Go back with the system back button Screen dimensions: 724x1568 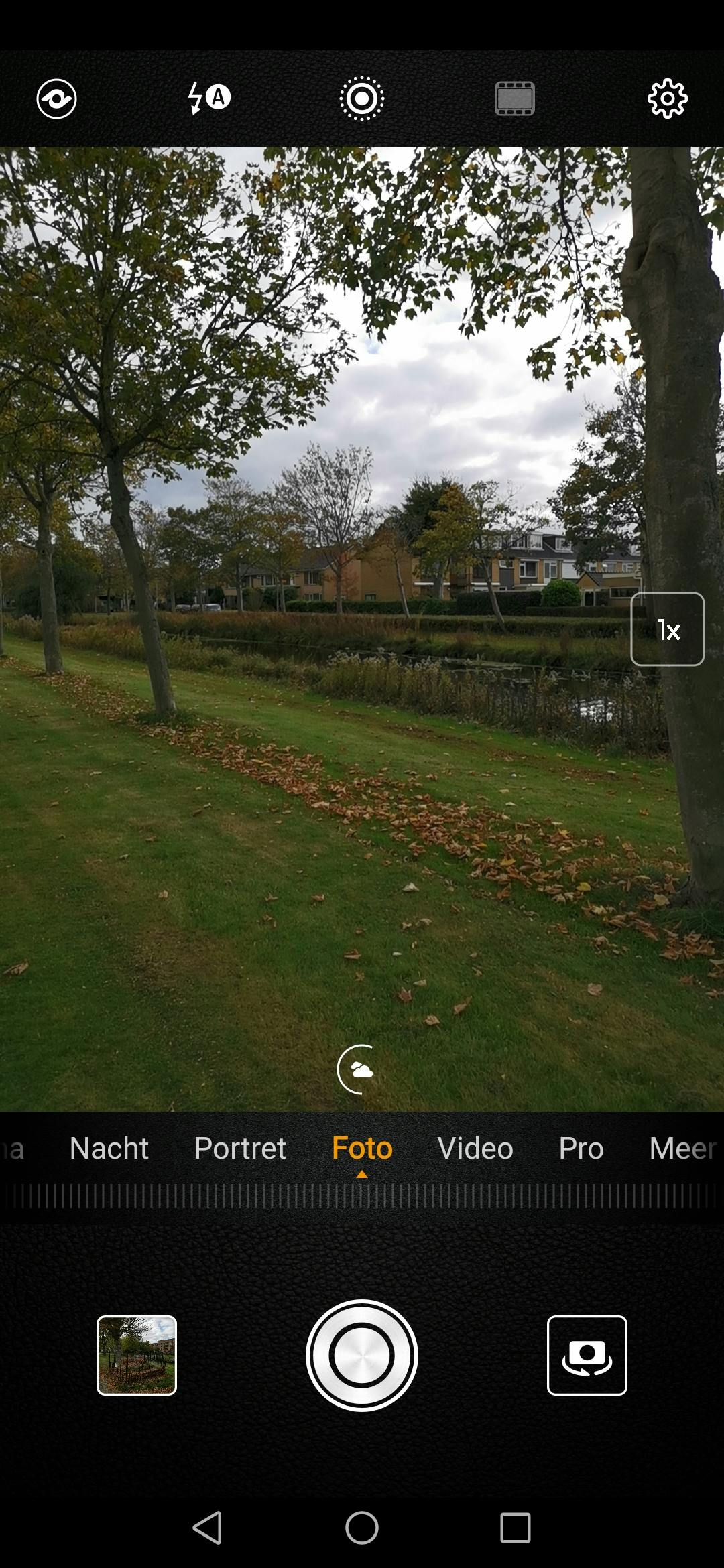[208, 1528]
